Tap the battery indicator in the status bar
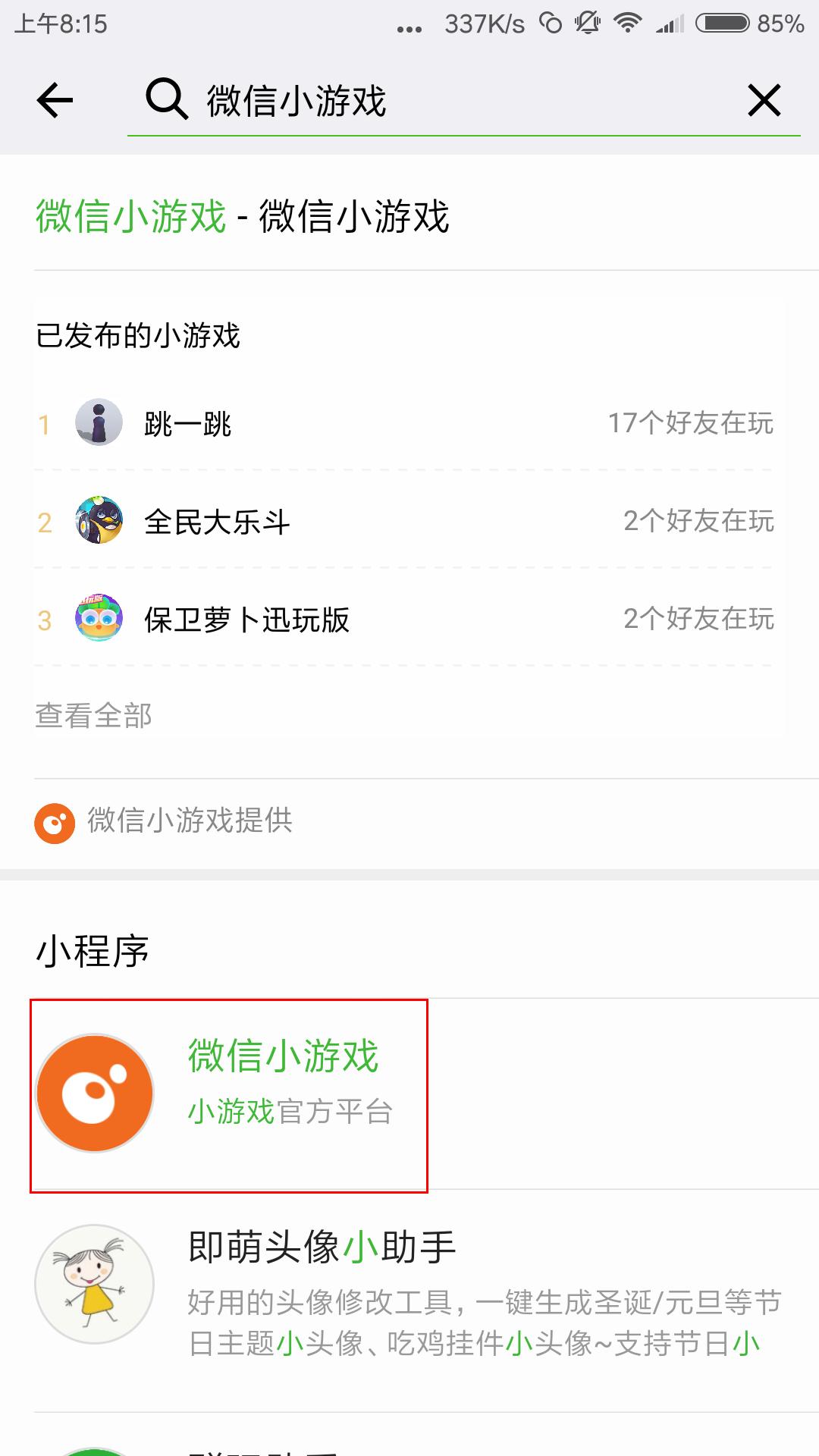Image resolution: width=819 pixels, height=1456 pixels. [x=724, y=21]
